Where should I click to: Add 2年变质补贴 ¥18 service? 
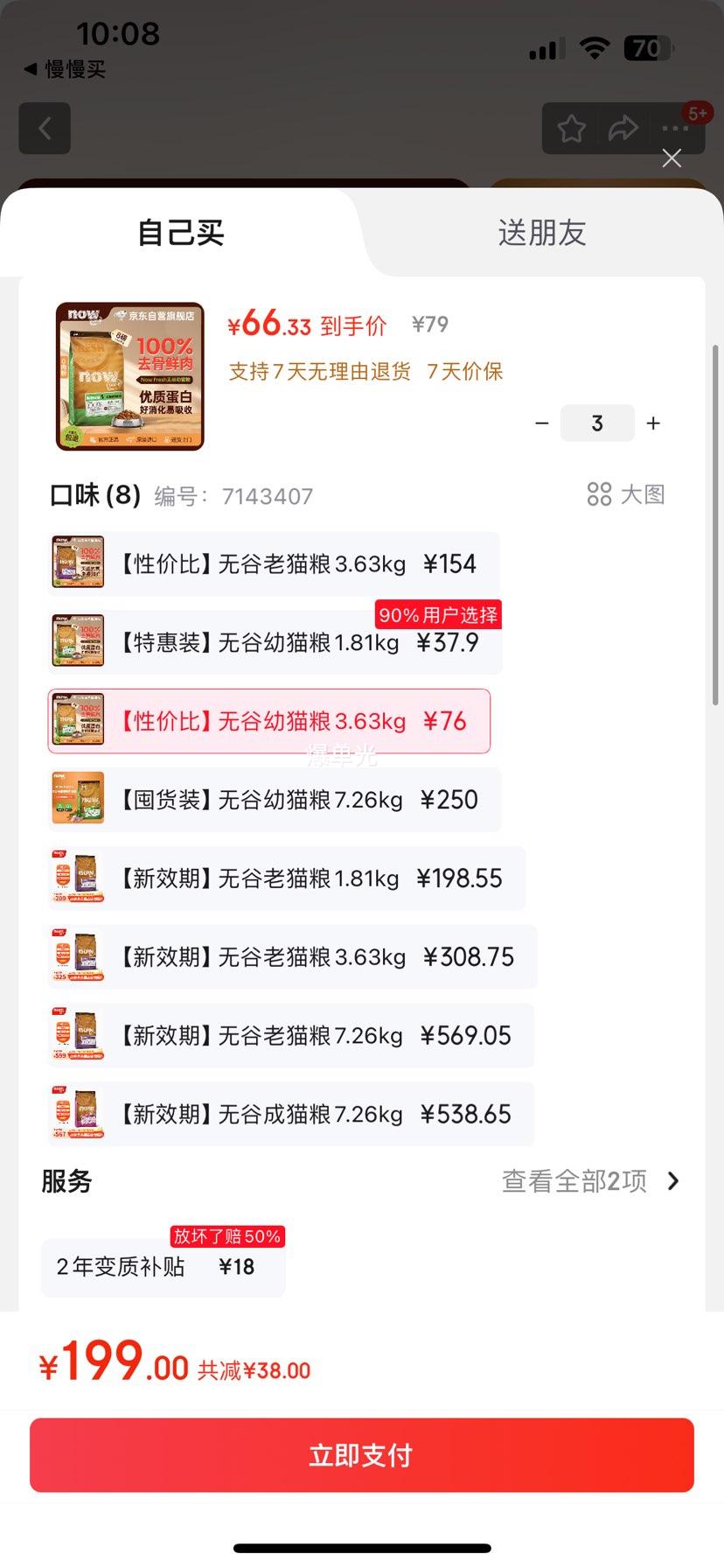click(x=164, y=1266)
